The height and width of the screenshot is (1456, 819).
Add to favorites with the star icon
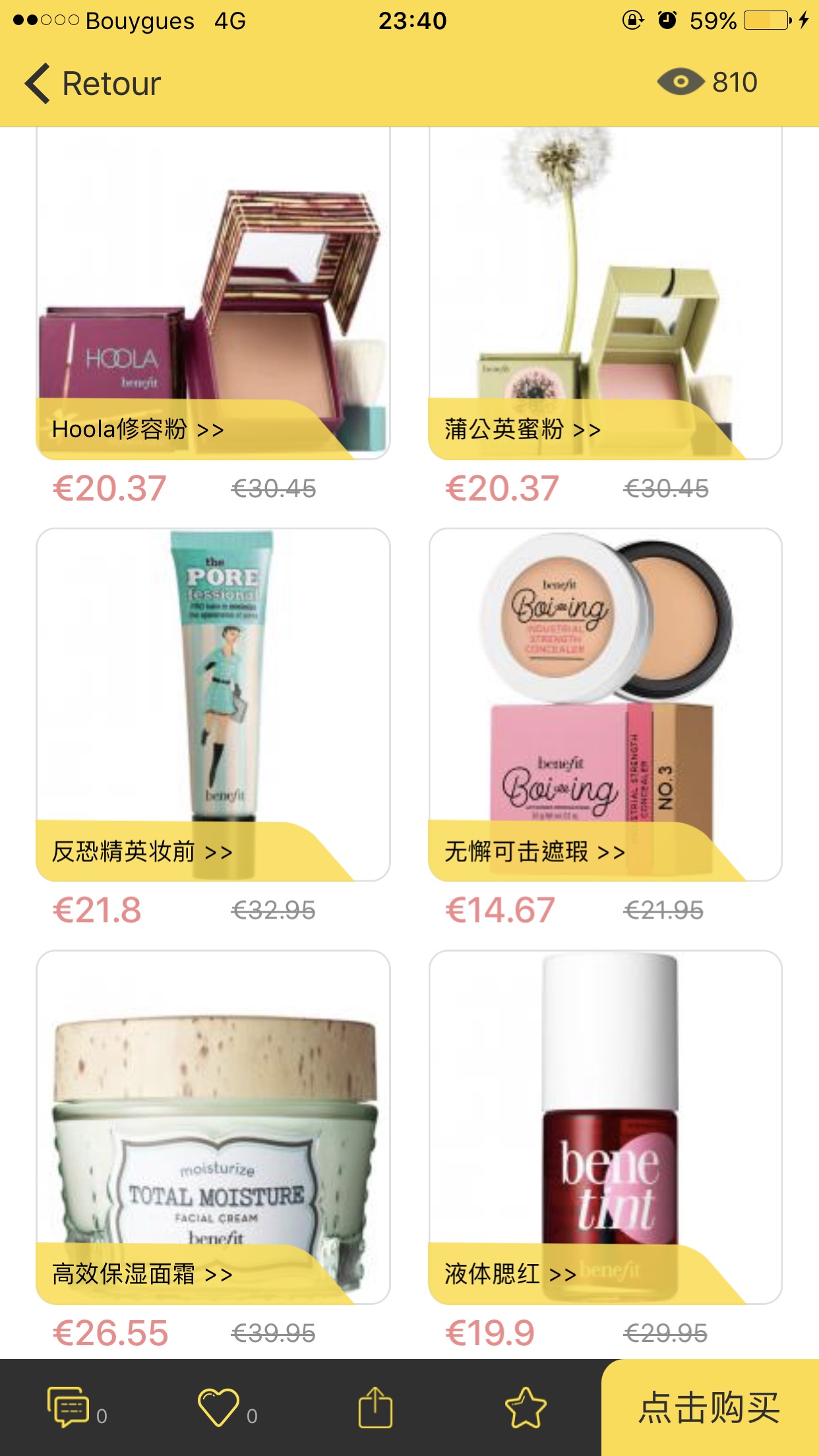tap(526, 1407)
